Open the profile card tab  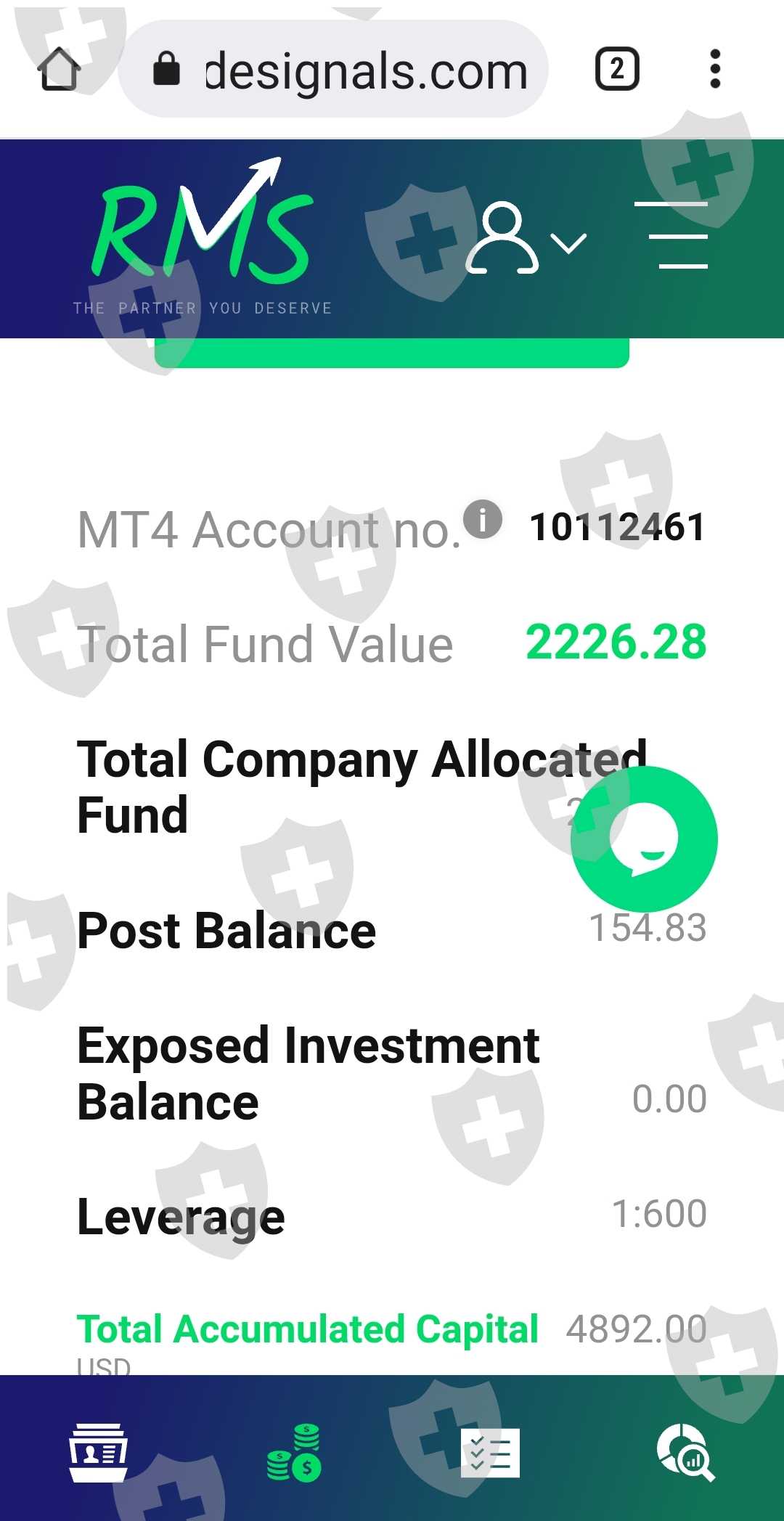[98, 1452]
